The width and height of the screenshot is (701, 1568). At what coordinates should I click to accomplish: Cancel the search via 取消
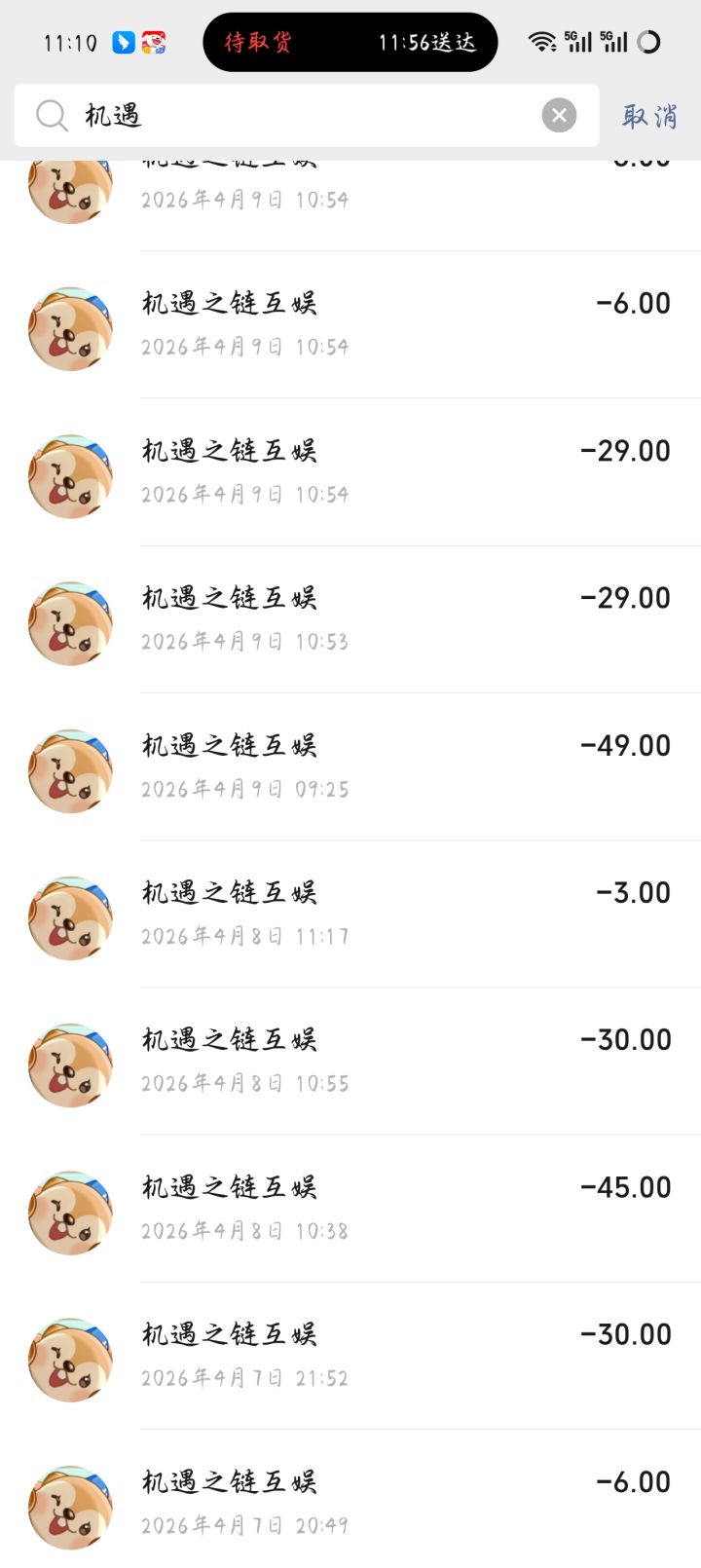coord(649,117)
